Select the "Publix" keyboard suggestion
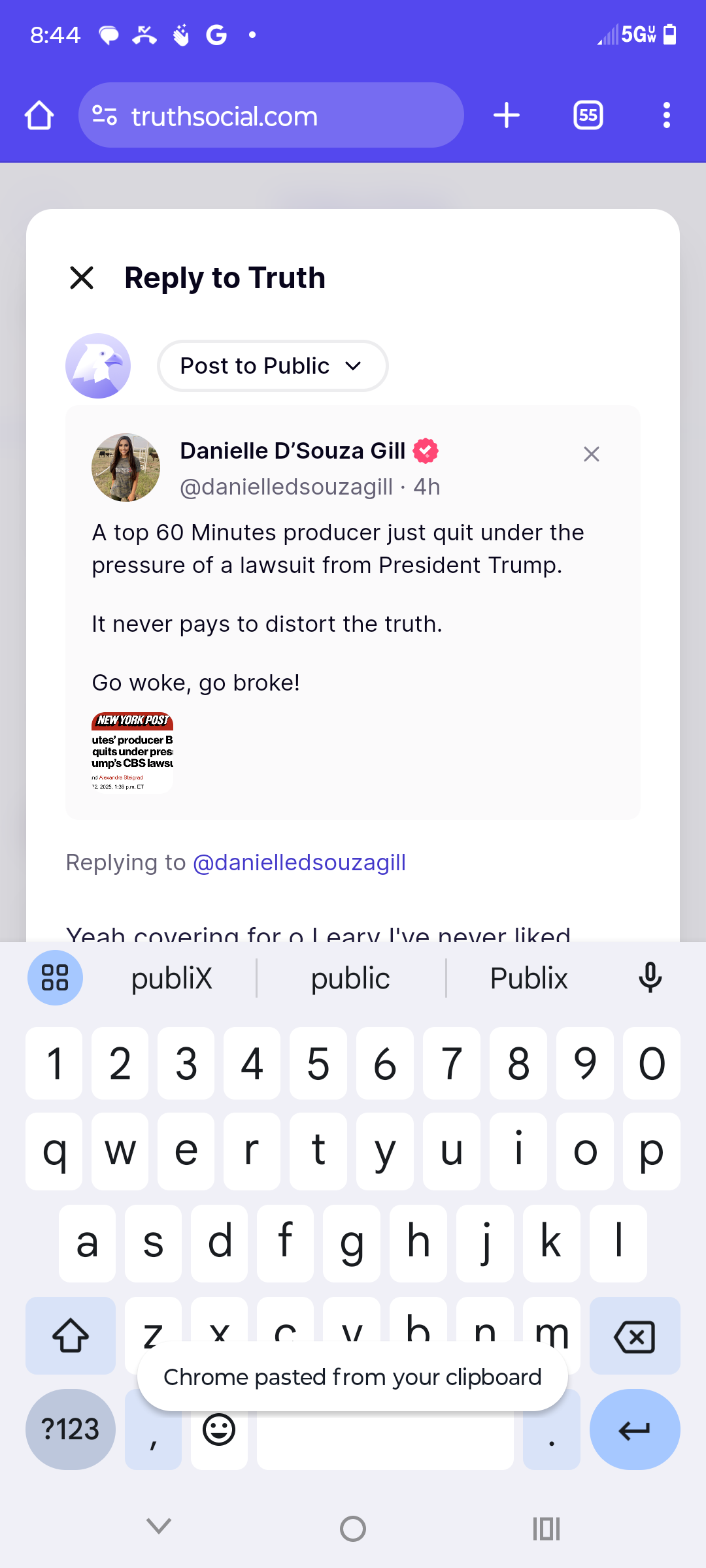 click(x=529, y=978)
